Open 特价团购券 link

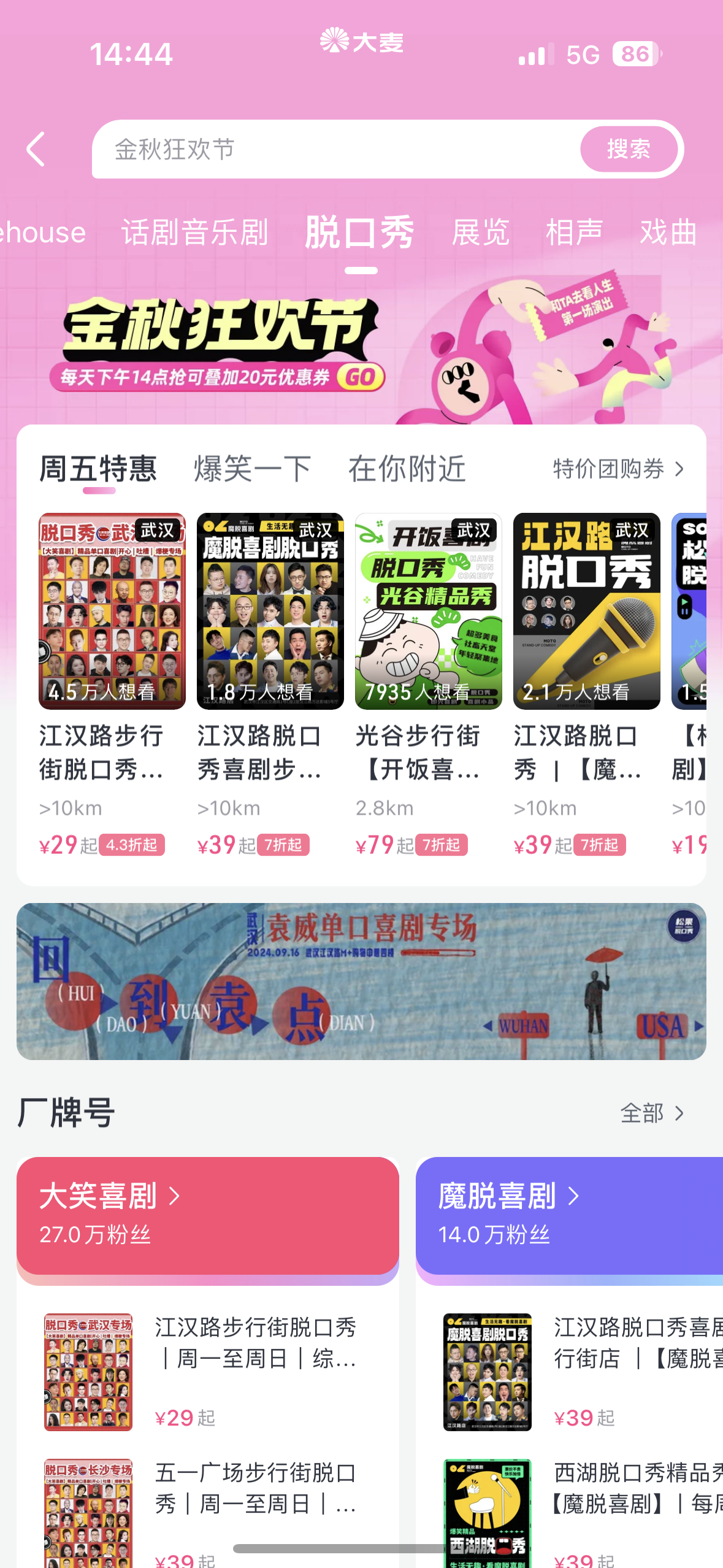click(618, 469)
